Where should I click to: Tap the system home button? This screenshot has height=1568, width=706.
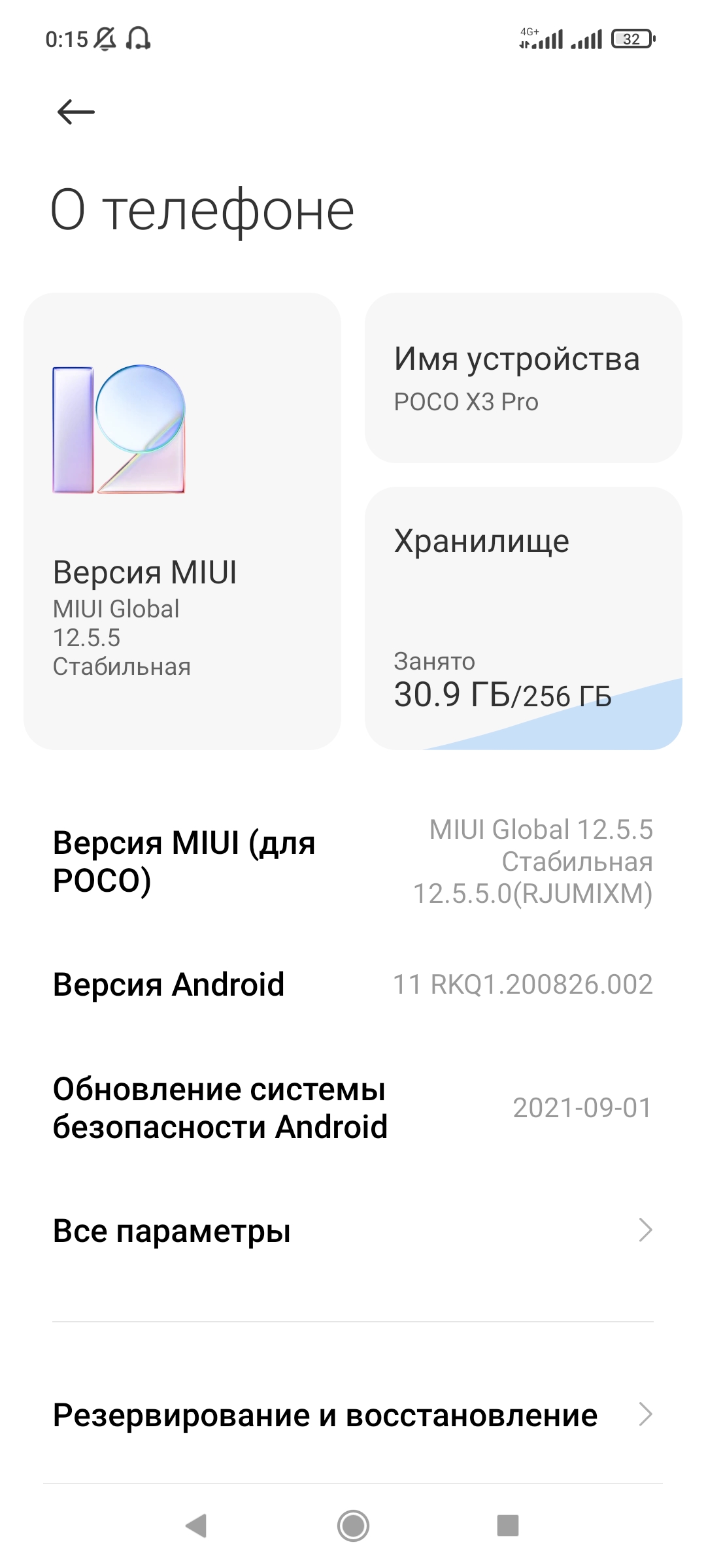pyautogui.click(x=353, y=1526)
